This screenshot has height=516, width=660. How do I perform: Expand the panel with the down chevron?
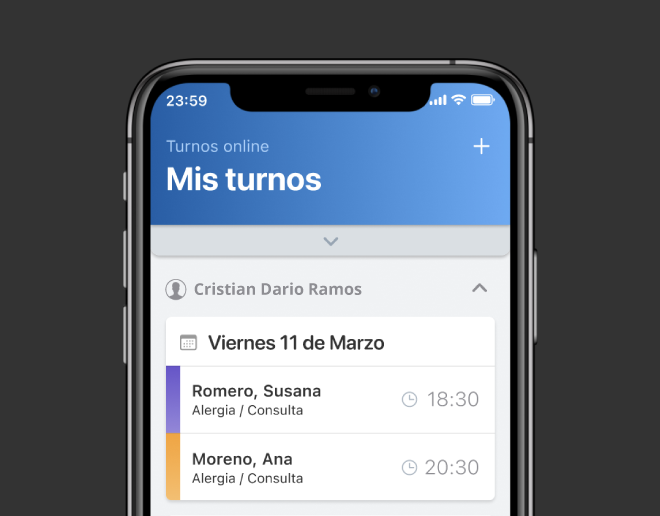[331, 241]
